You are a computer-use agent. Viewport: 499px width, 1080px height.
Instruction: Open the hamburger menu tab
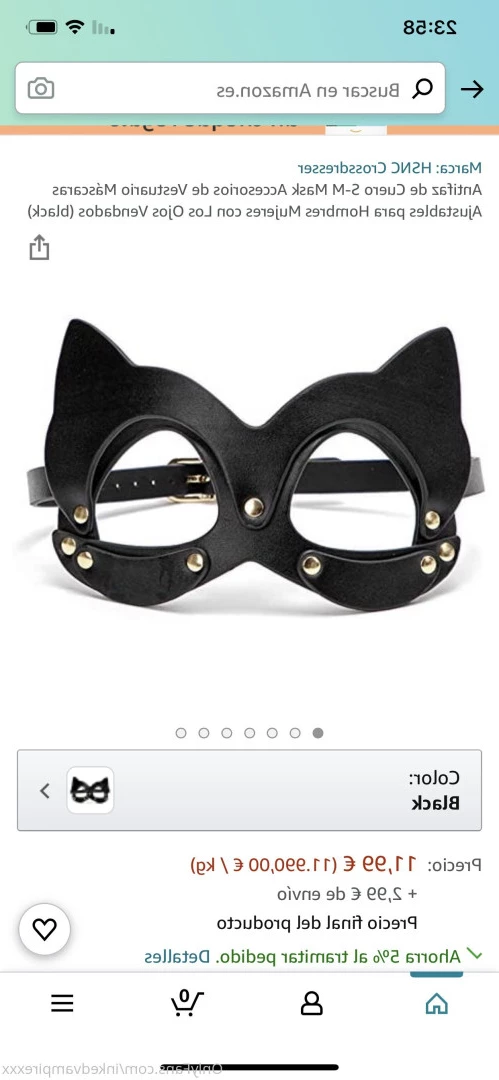point(62,1004)
